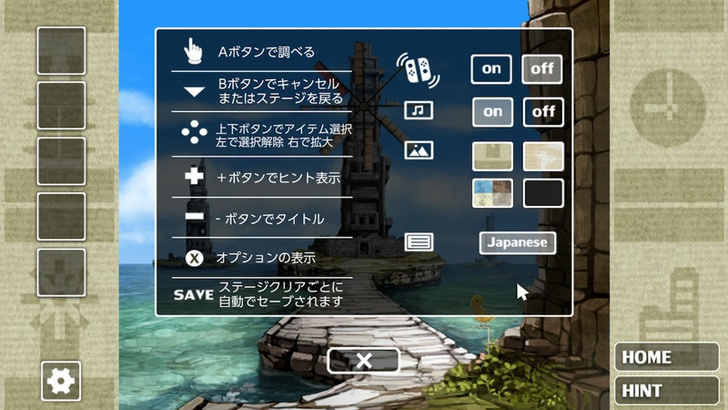Image resolution: width=728 pixels, height=410 pixels.
Task: Change the language from Japanese
Action: coord(517,242)
